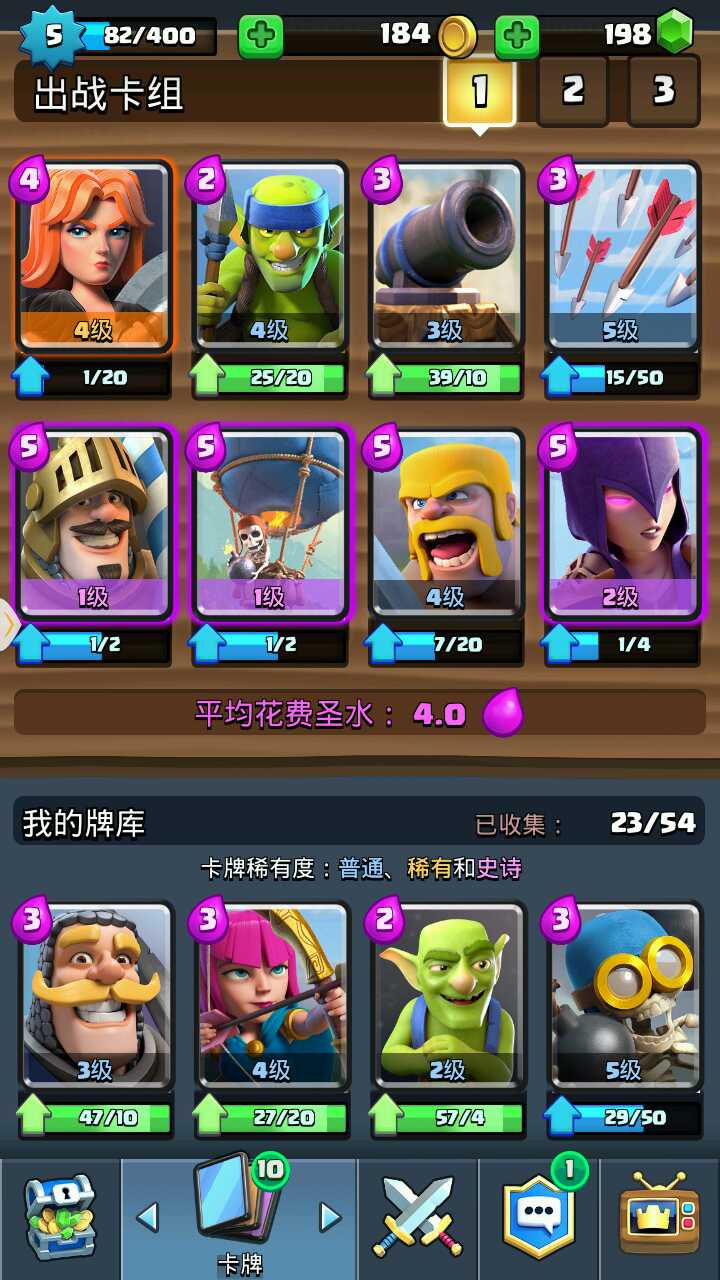Add gold with the green plus button
Image resolution: width=720 pixels, height=1280 pixels.
tap(260, 37)
